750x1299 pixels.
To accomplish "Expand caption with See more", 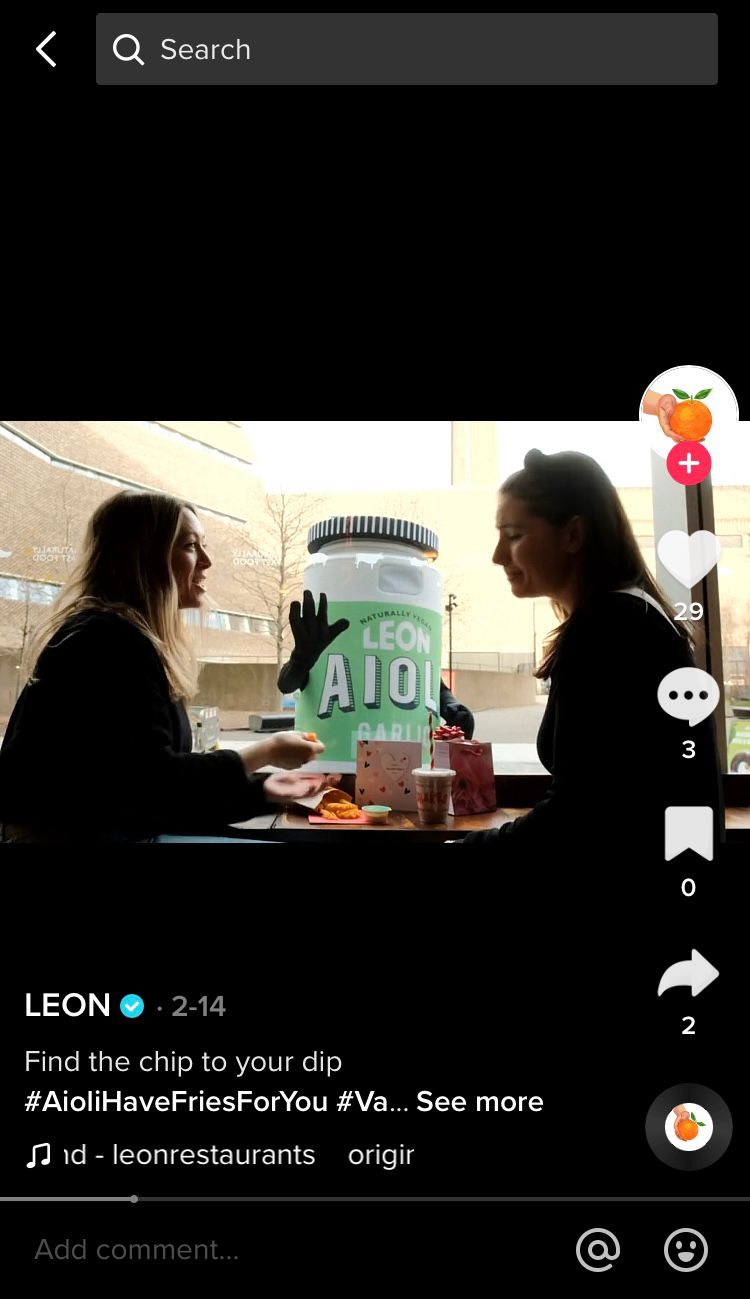I will coord(480,1101).
